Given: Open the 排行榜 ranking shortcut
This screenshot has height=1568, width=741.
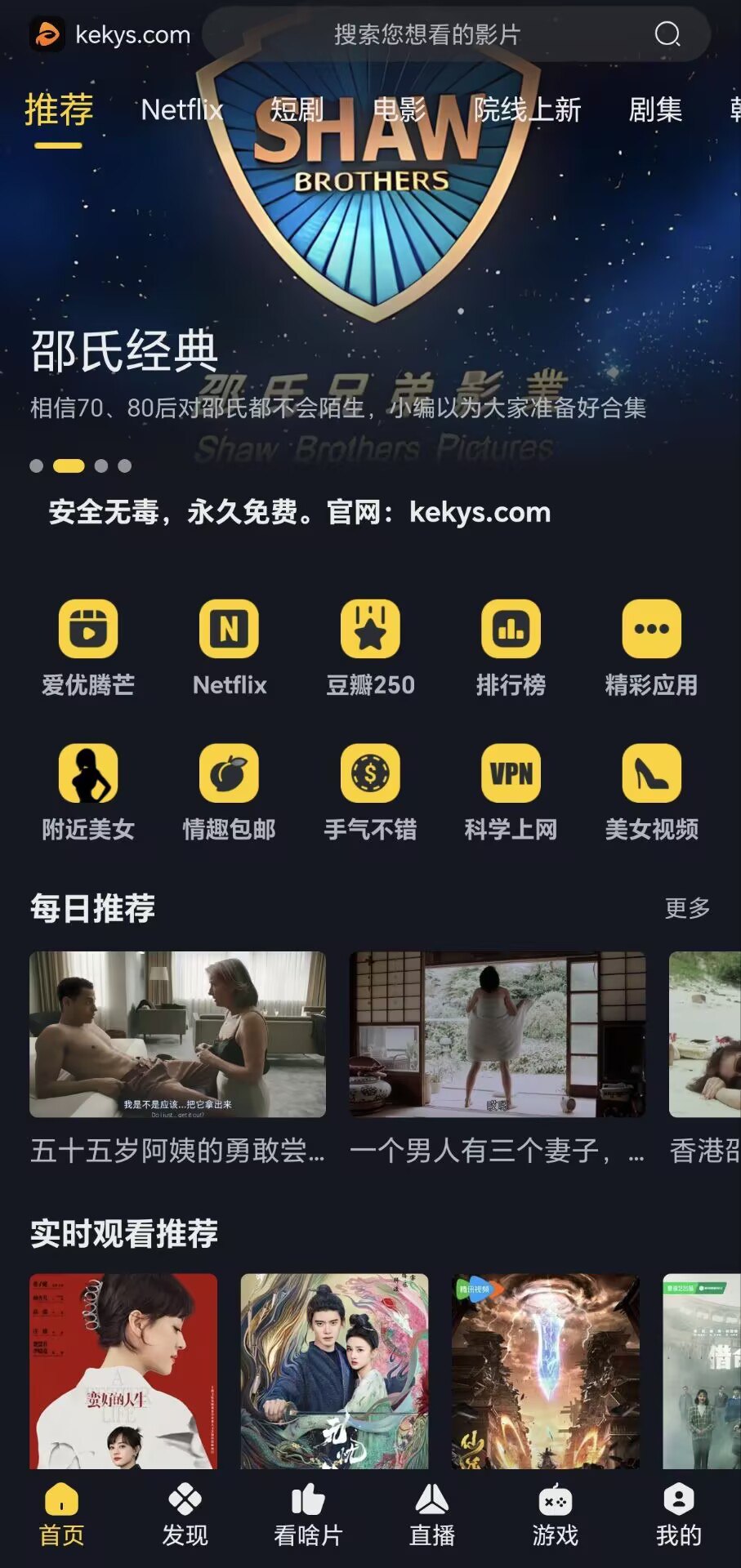Looking at the screenshot, I should (x=511, y=647).
